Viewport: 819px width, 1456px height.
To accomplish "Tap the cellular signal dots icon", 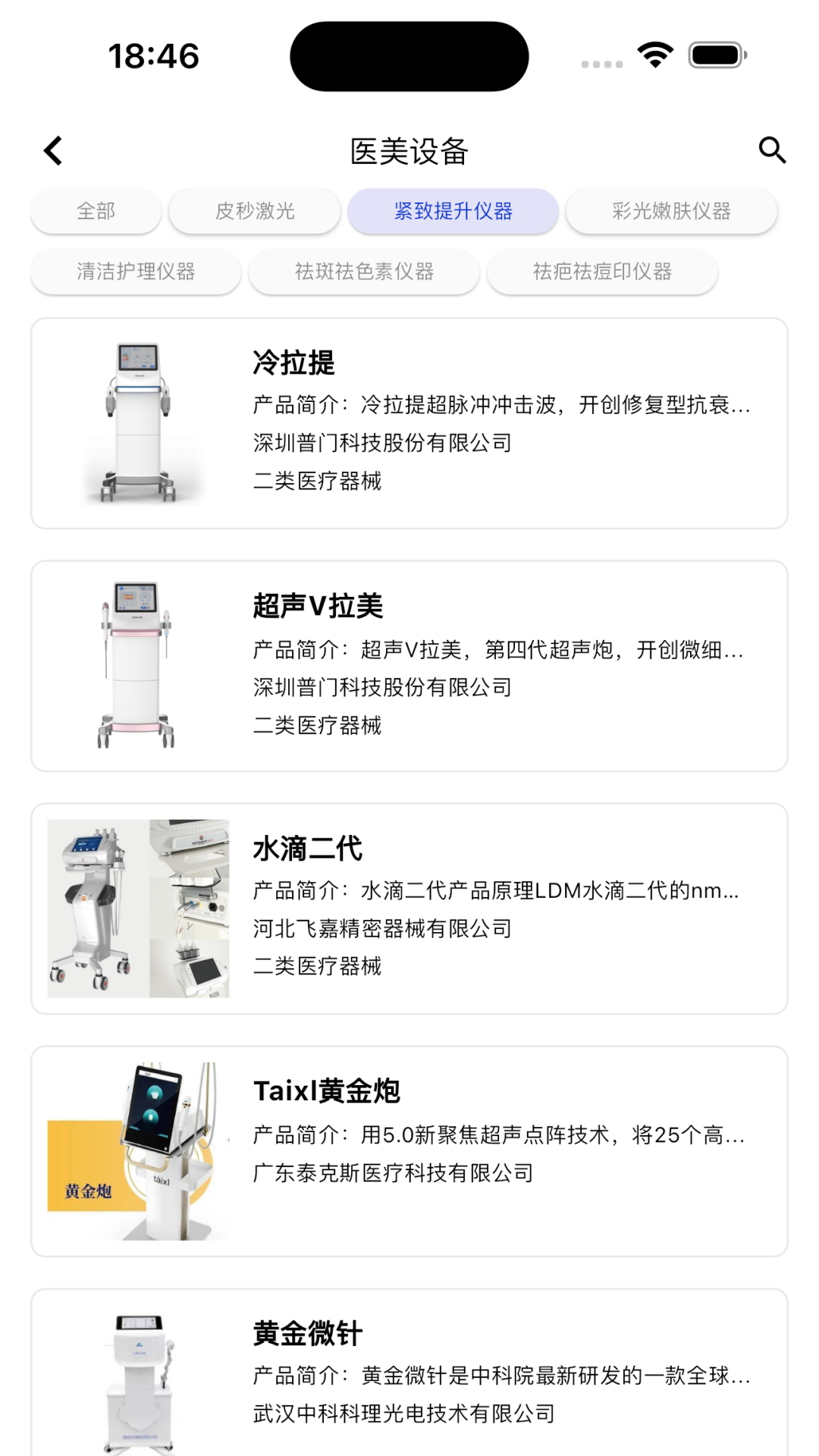I will [601, 63].
